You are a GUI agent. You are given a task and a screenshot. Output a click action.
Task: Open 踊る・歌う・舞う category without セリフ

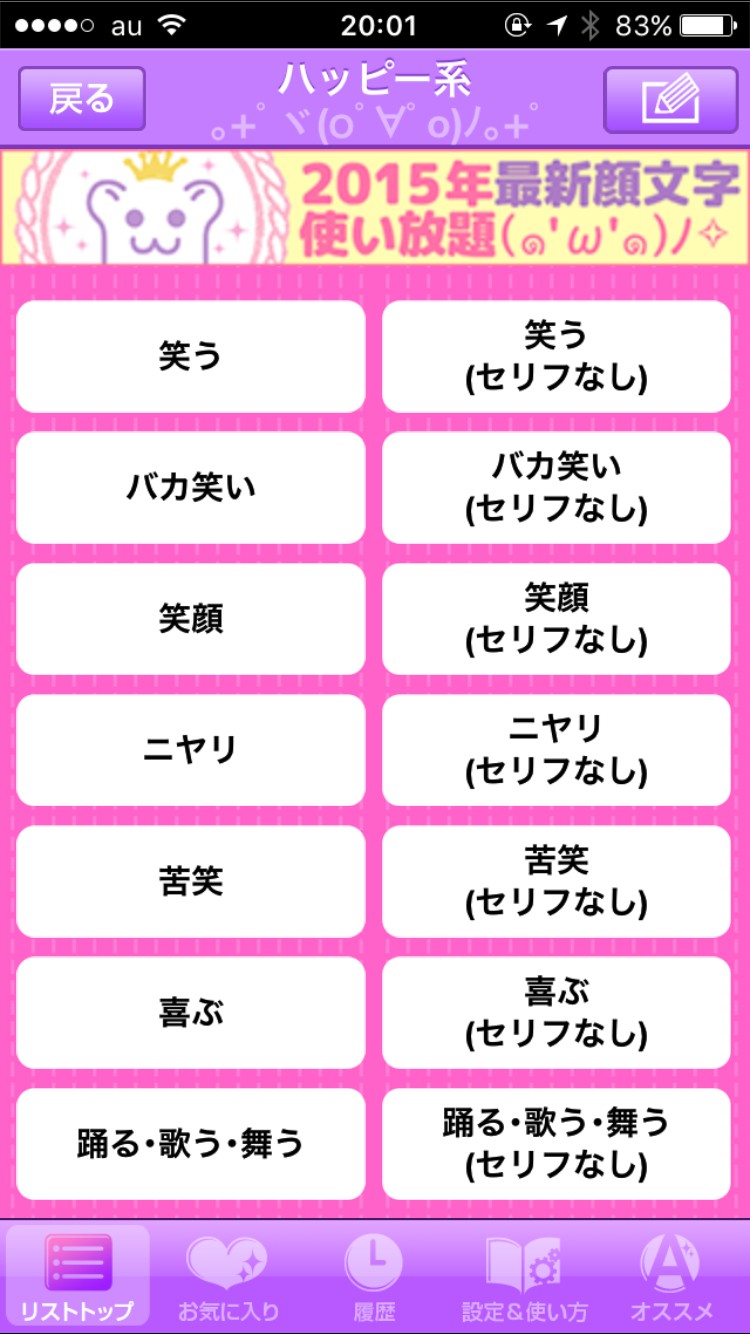tap(190, 1144)
